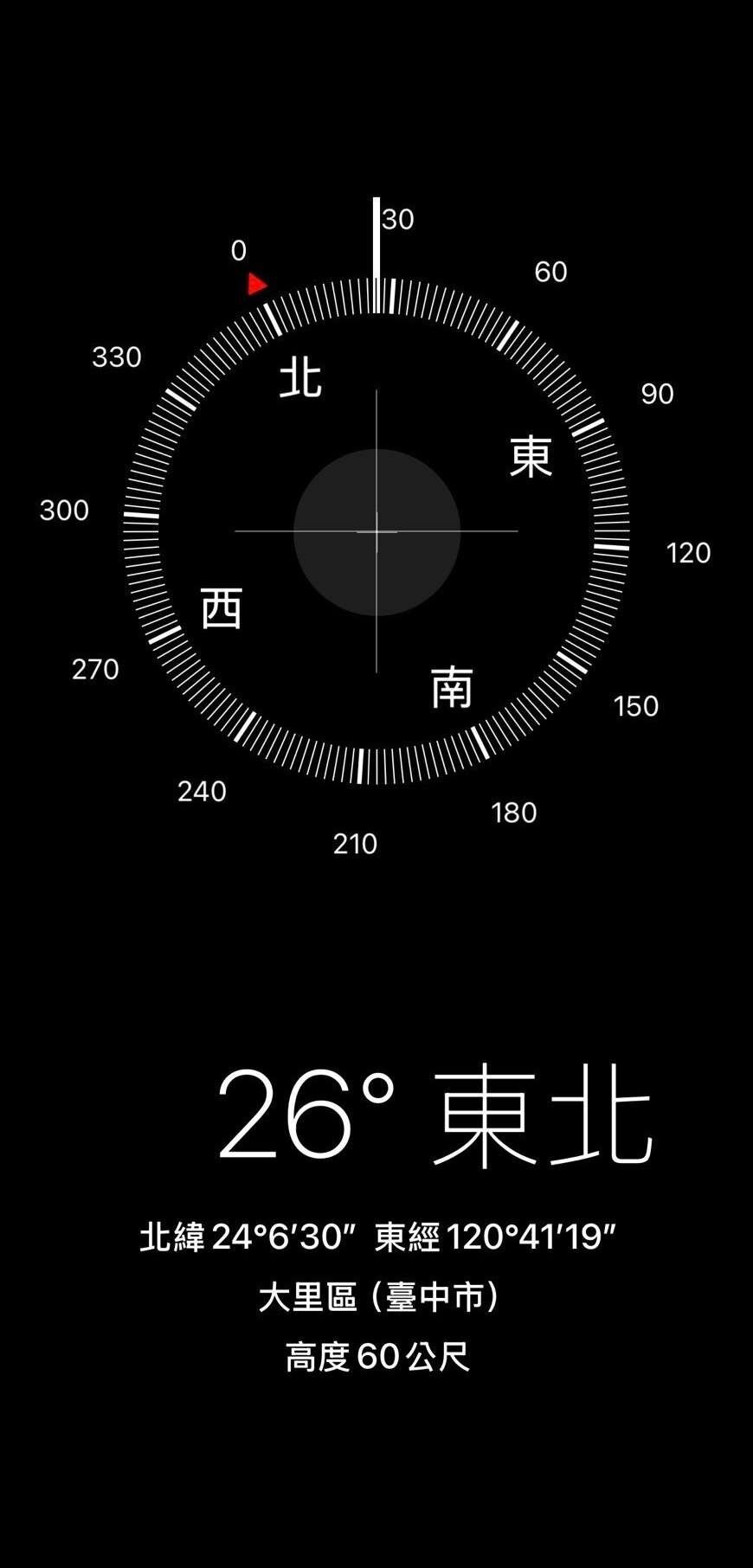Tap the compass dial to lock the bearing
The image size is (753, 1568).
[x=376, y=531]
